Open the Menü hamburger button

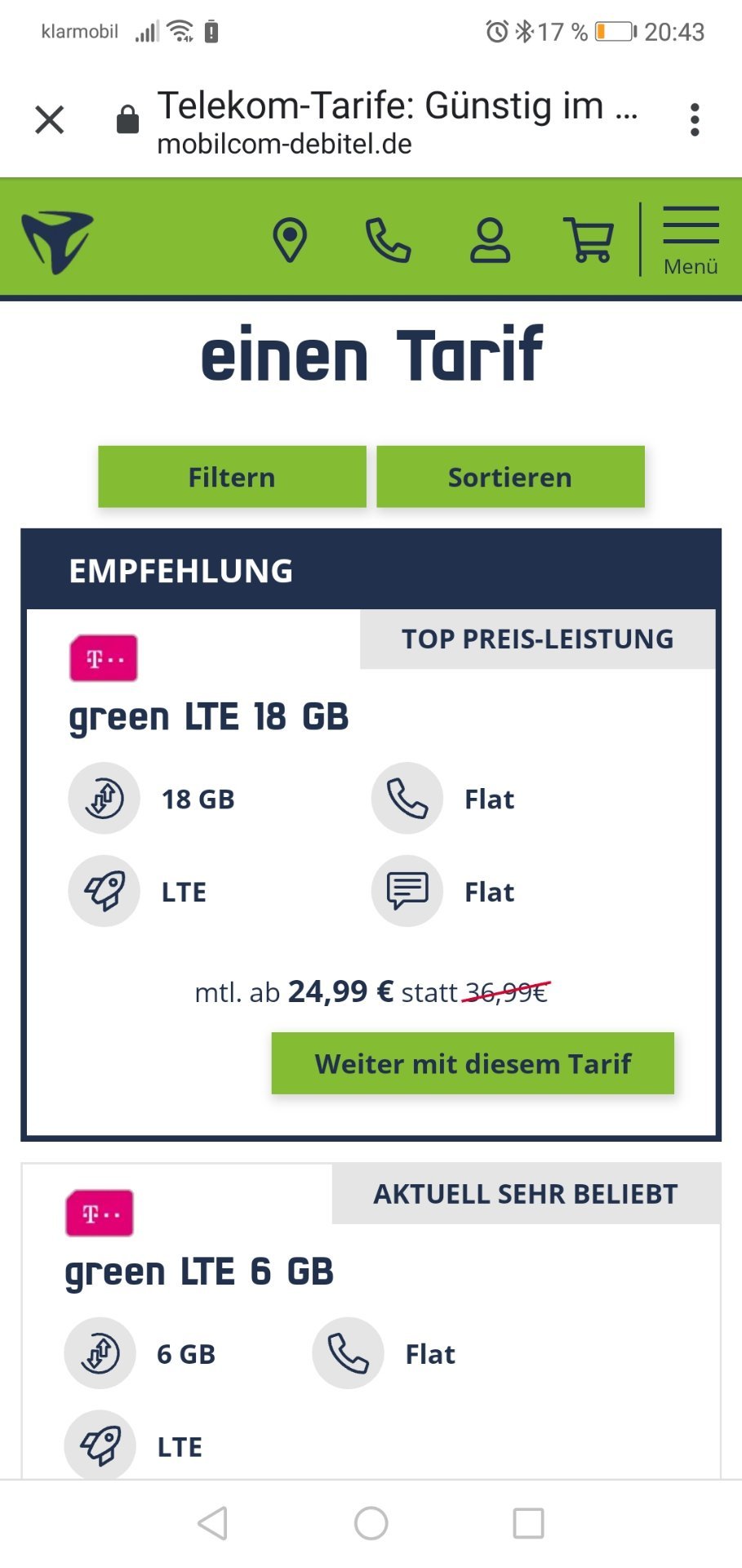(x=691, y=241)
